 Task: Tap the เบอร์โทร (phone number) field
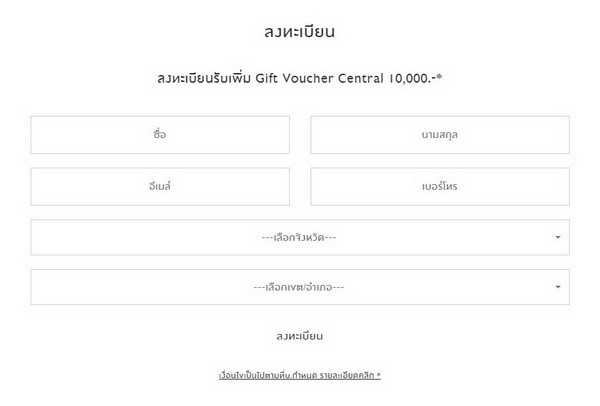pos(440,186)
